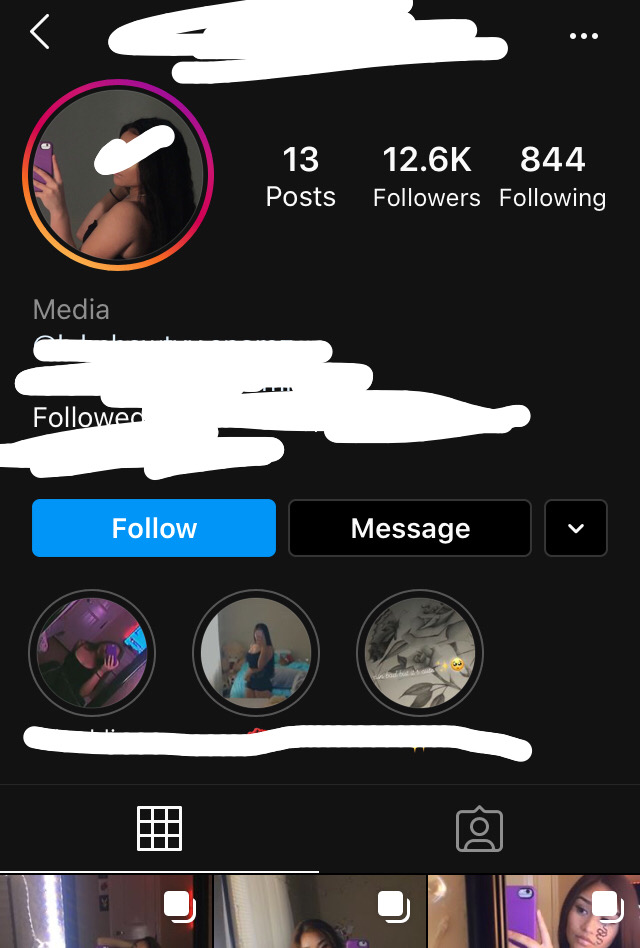Open the 12.6K Followers list

(x=427, y=176)
